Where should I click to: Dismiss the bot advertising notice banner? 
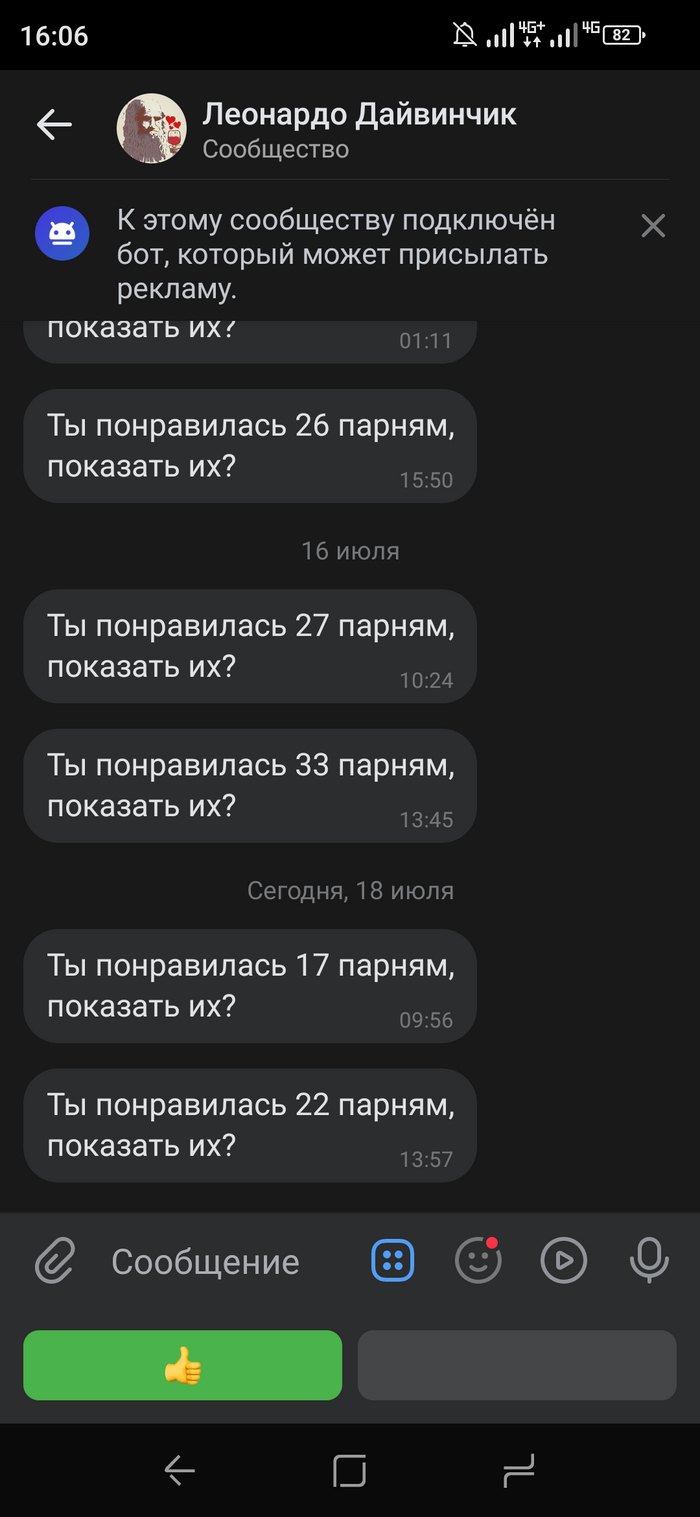653,226
